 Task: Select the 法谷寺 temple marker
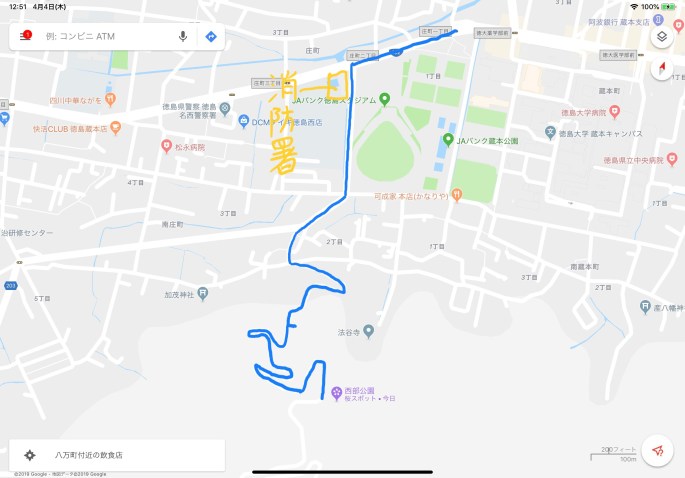click(x=368, y=330)
